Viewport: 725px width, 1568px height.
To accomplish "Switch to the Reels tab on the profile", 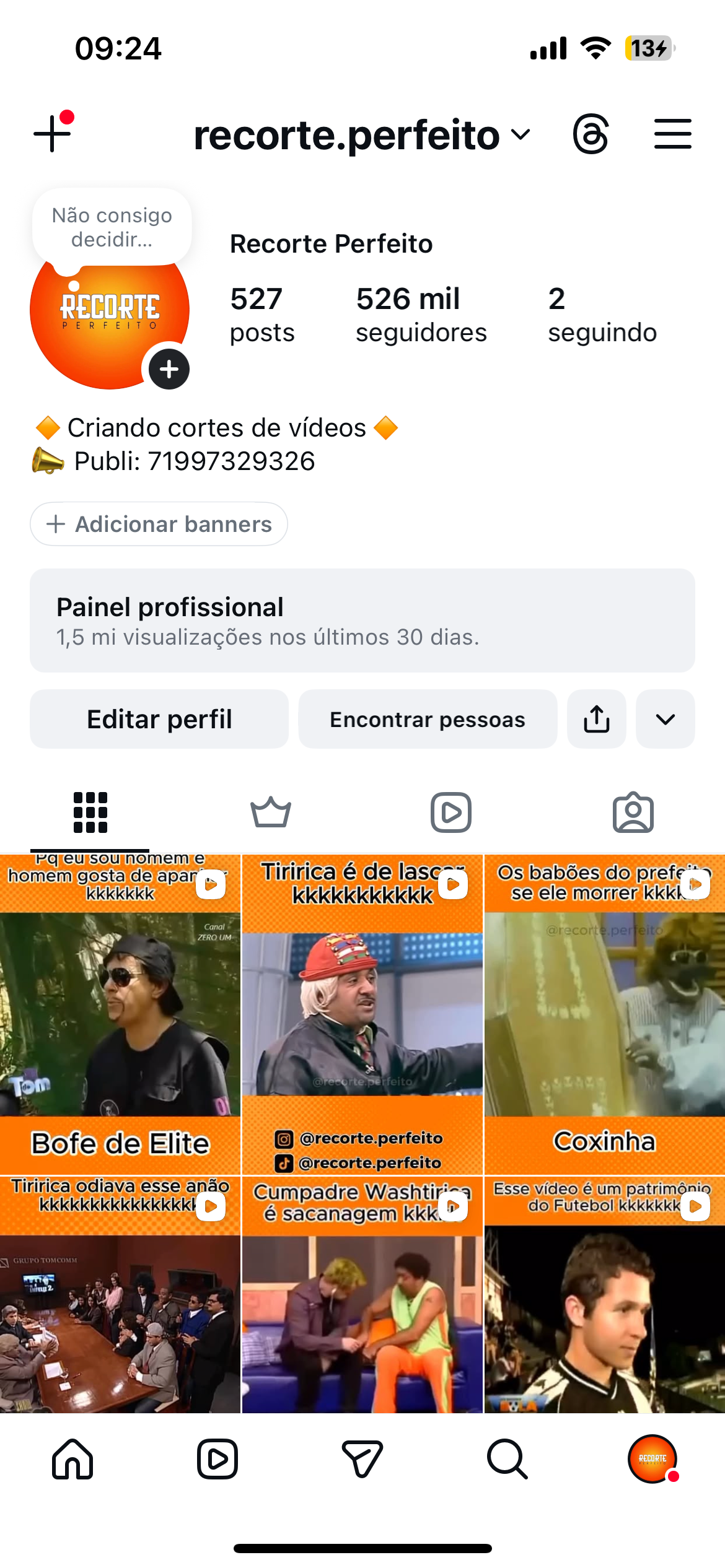I will (451, 812).
